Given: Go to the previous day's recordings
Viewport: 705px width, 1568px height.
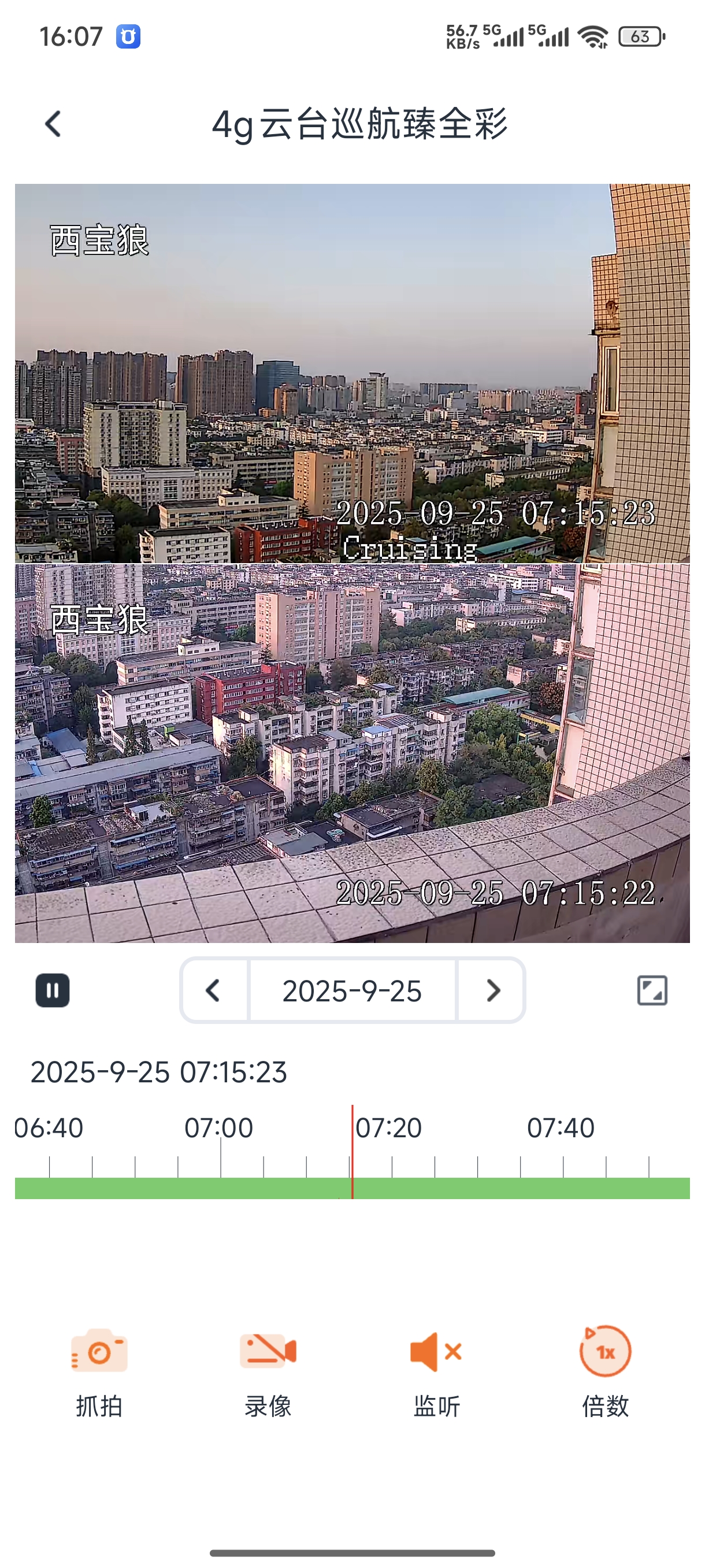Looking at the screenshot, I should (213, 990).
